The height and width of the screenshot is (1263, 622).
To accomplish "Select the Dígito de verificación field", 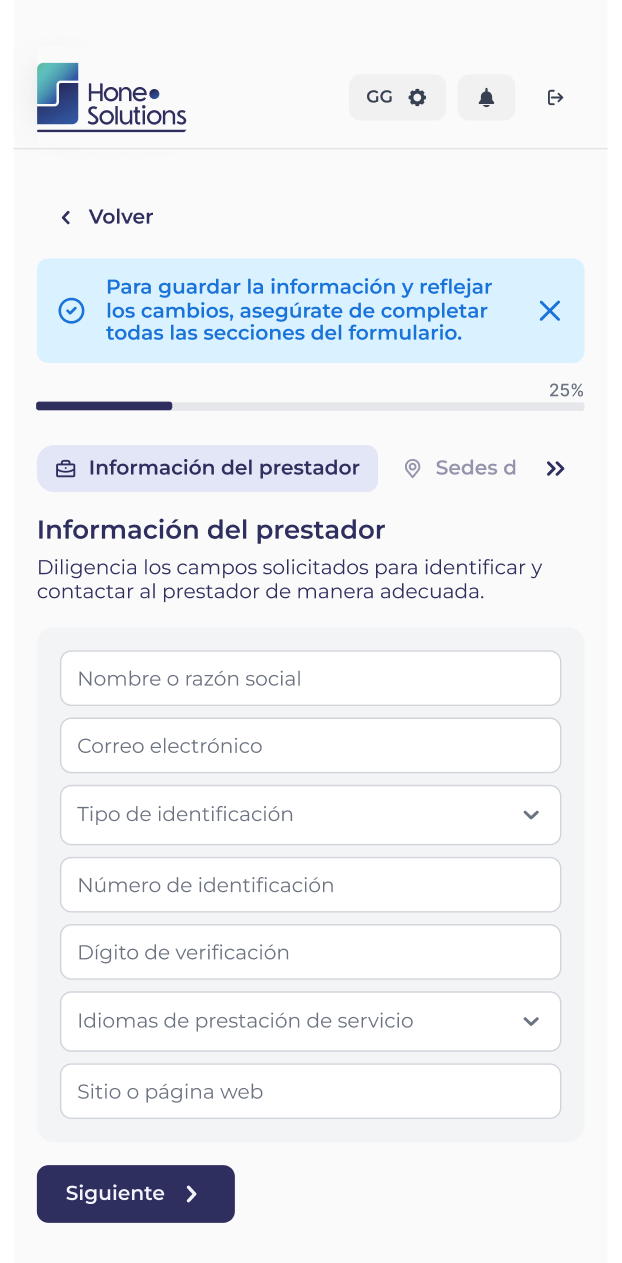I will click(310, 952).
